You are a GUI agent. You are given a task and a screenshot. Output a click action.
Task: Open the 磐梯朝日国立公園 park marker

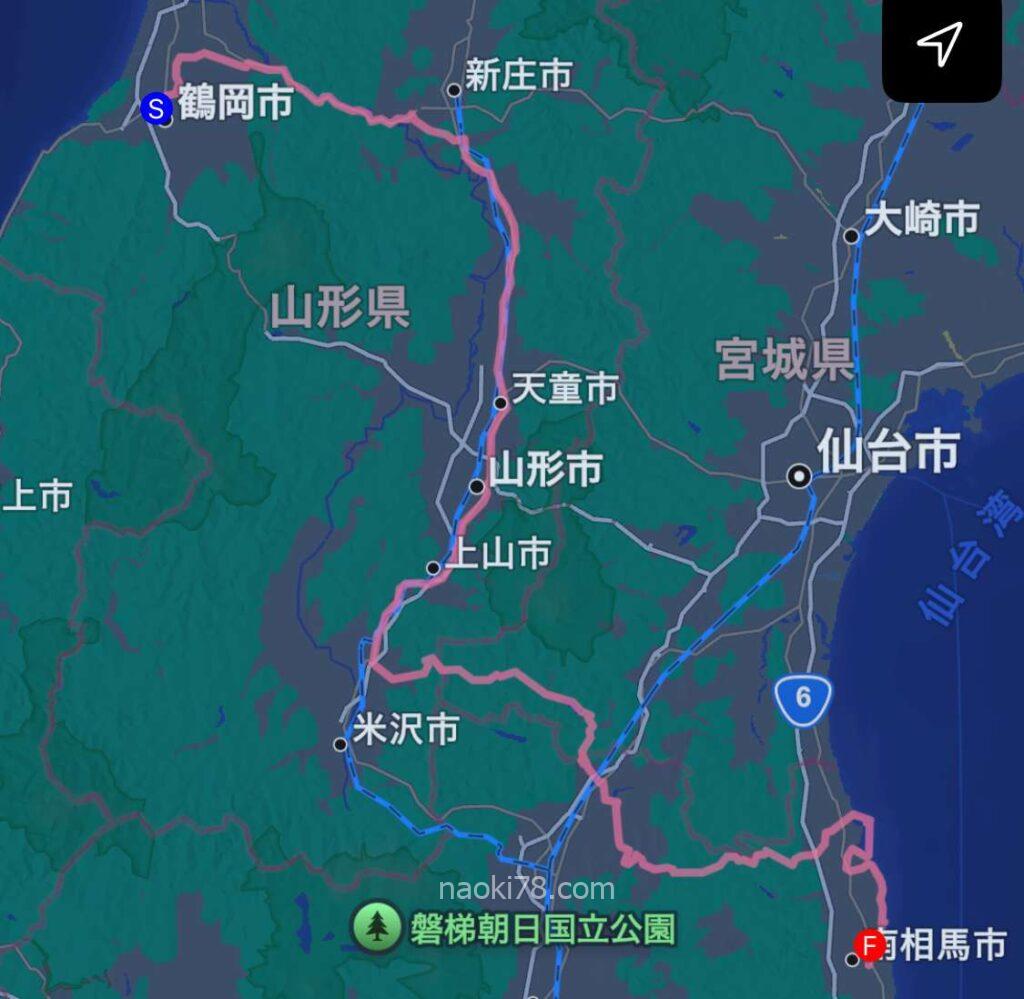coord(376,928)
